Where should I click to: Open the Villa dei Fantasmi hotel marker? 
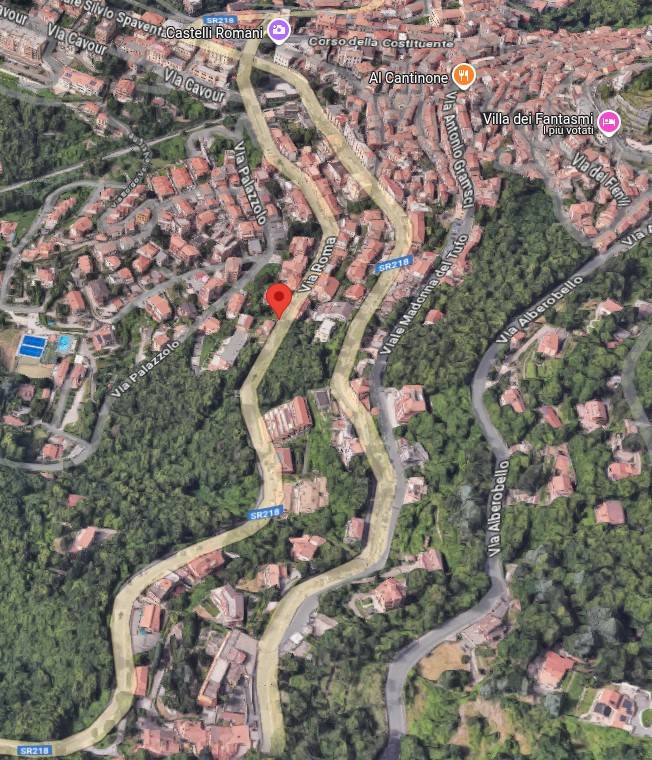click(x=608, y=123)
